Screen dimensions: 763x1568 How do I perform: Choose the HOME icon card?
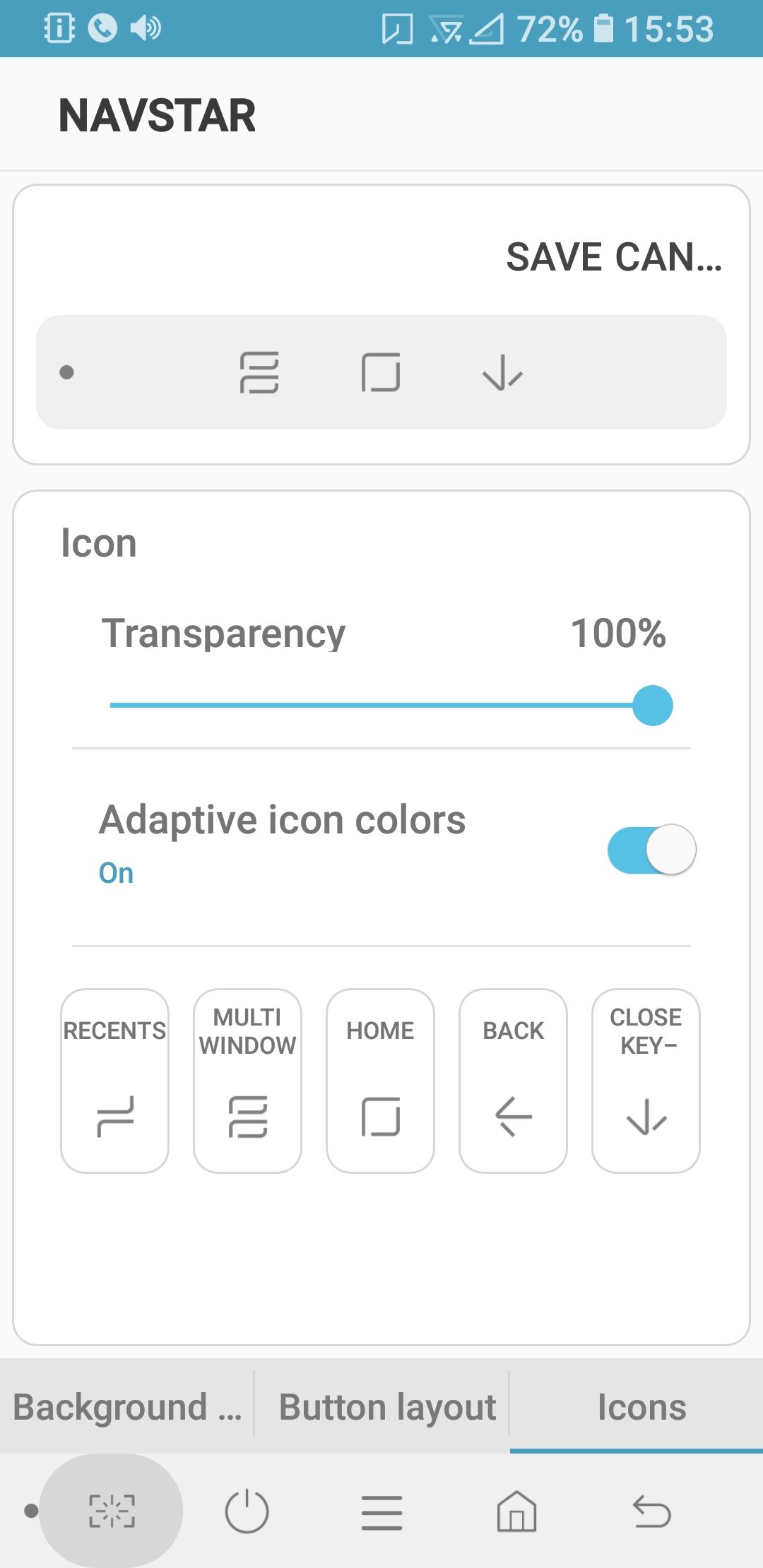[380, 1081]
